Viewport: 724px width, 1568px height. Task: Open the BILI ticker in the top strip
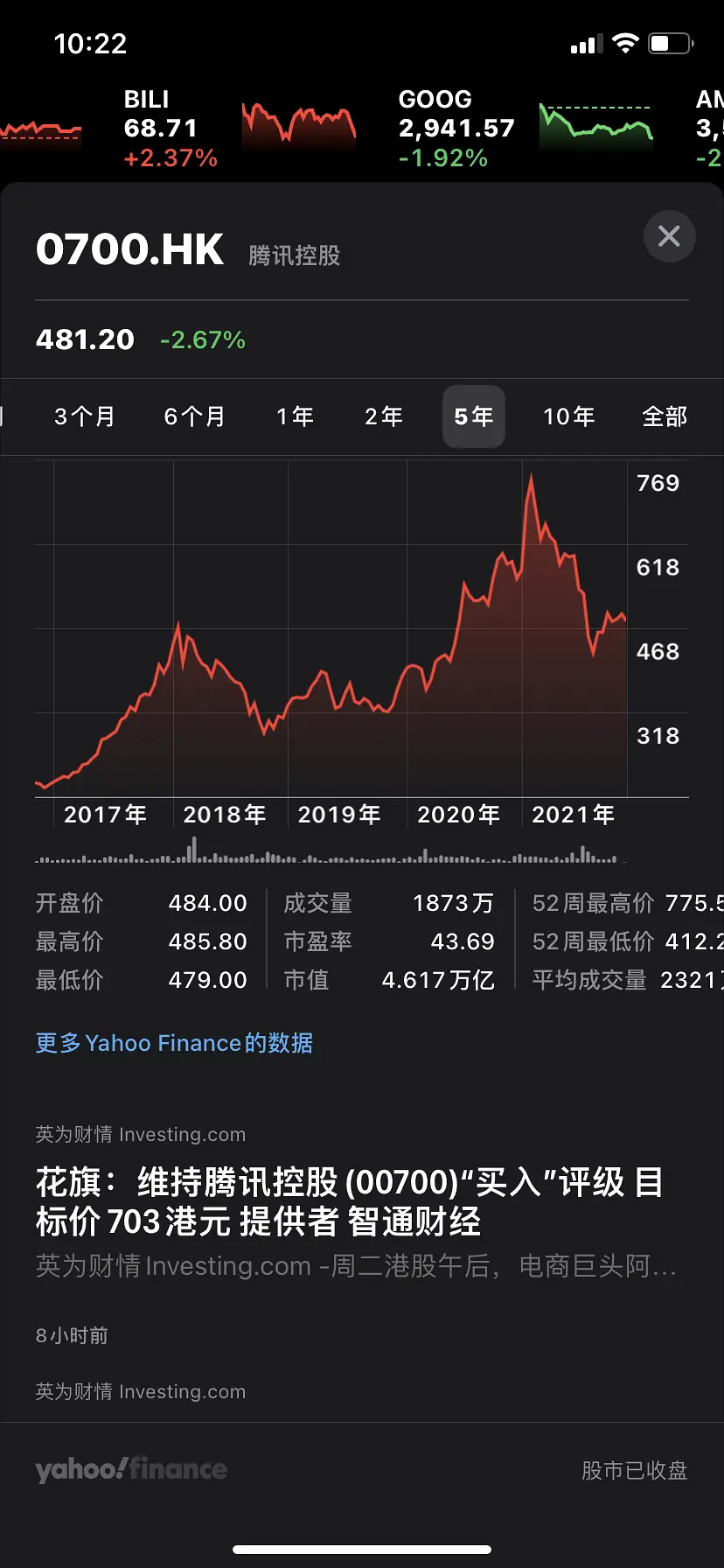[x=171, y=128]
